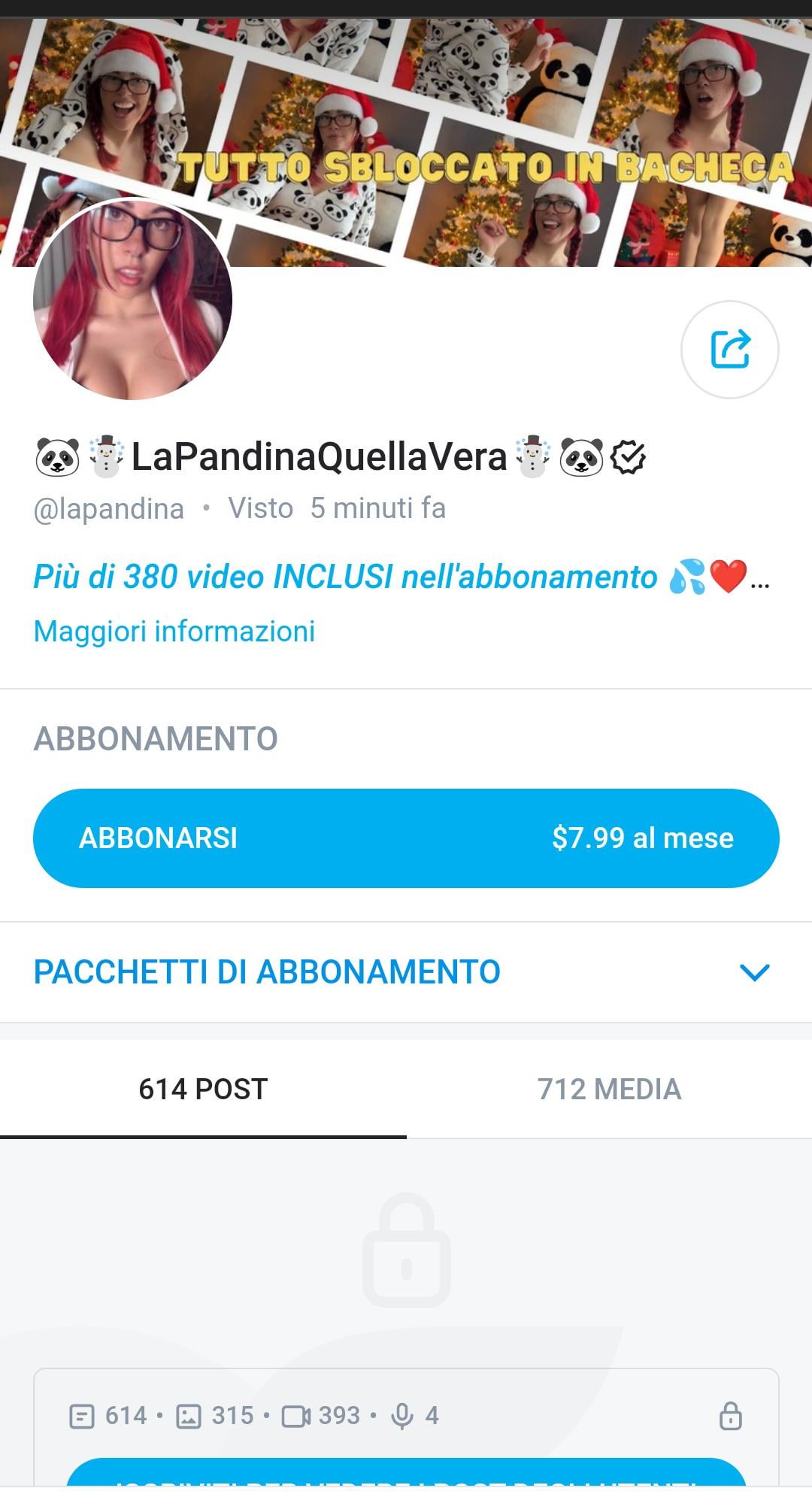Open Maggiori informazioni to expand the bio
Image resolution: width=812 pixels, height=1497 pixels.
pos(174,632)
